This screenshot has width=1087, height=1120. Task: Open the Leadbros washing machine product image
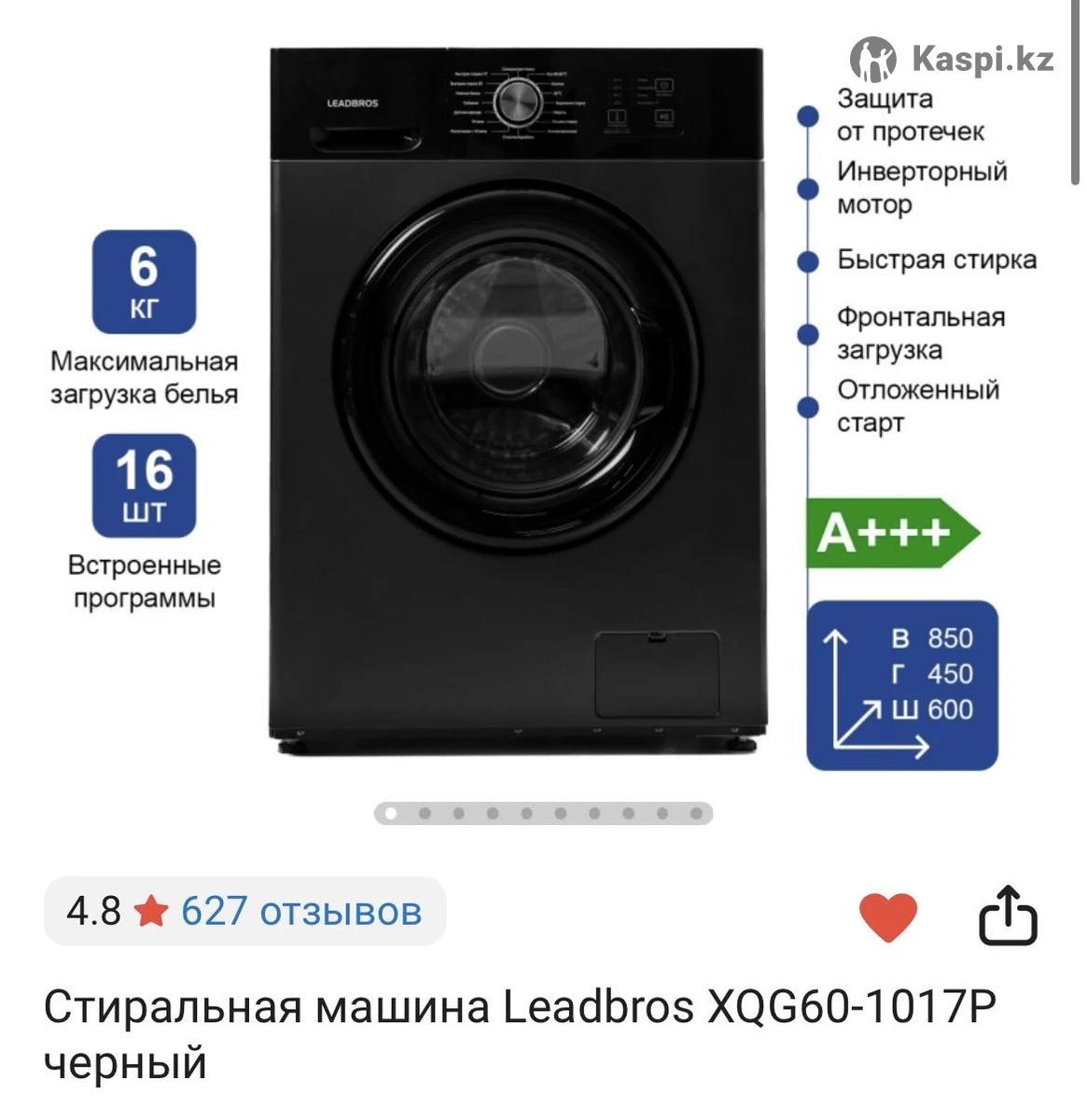(518, 401)
